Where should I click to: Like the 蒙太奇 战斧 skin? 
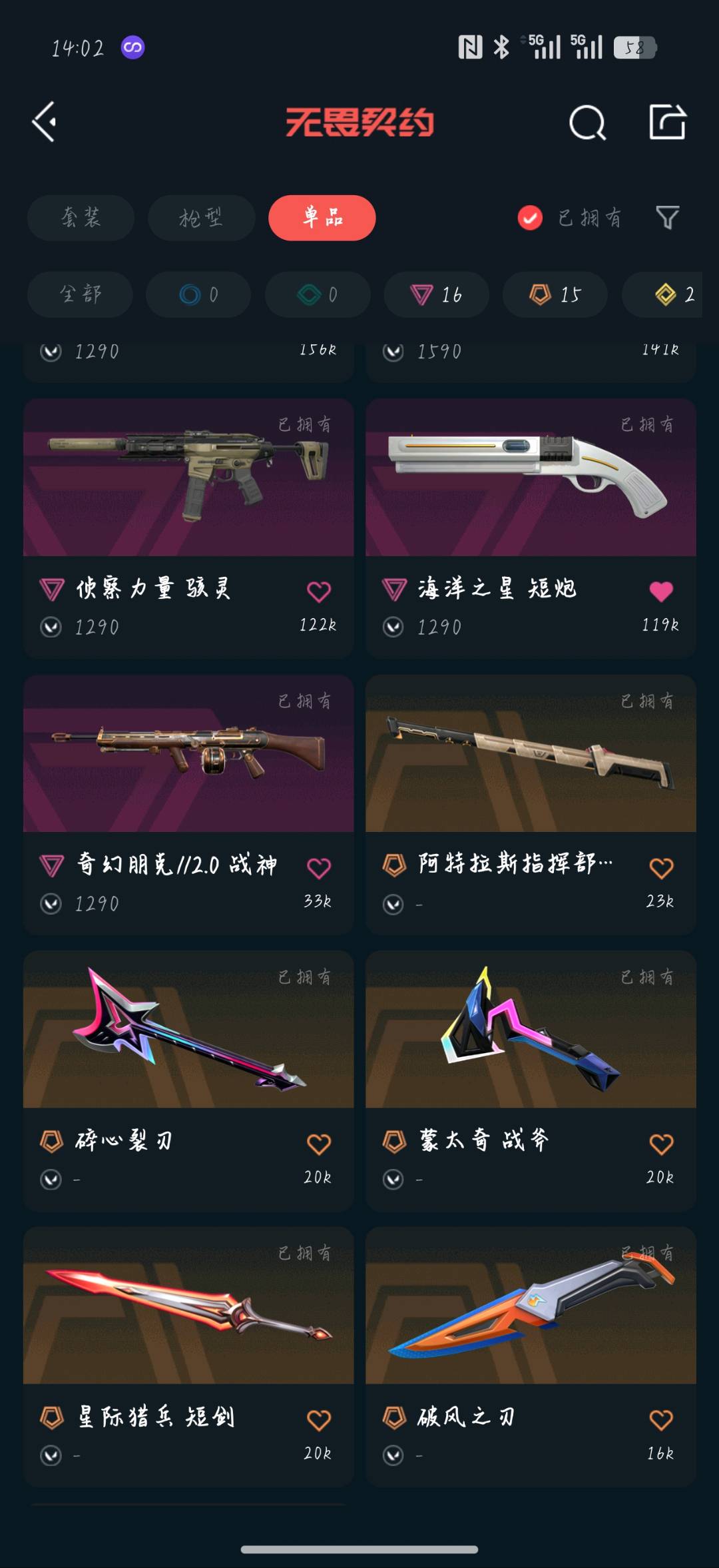pos(661,1144)
